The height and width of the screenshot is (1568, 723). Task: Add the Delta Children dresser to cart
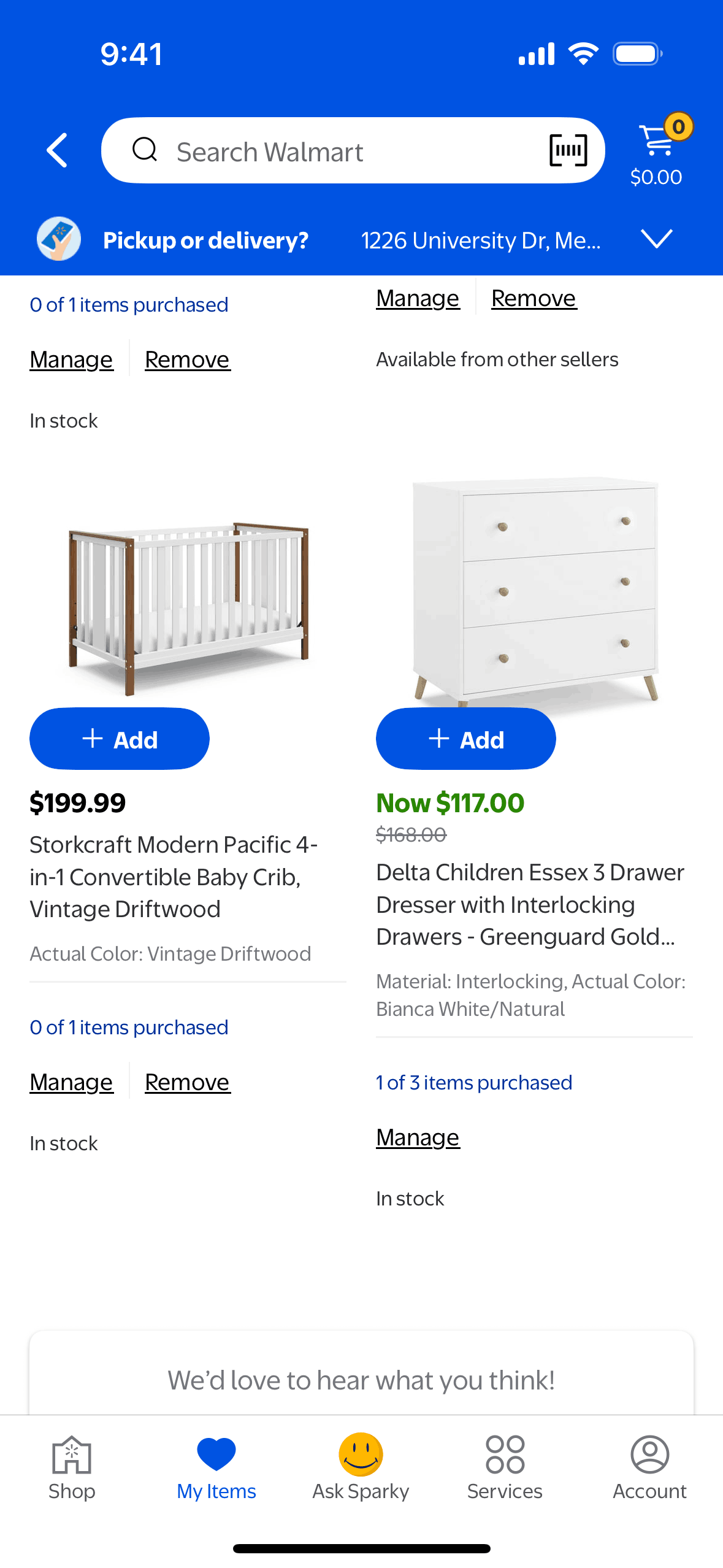tap(465, 739)
